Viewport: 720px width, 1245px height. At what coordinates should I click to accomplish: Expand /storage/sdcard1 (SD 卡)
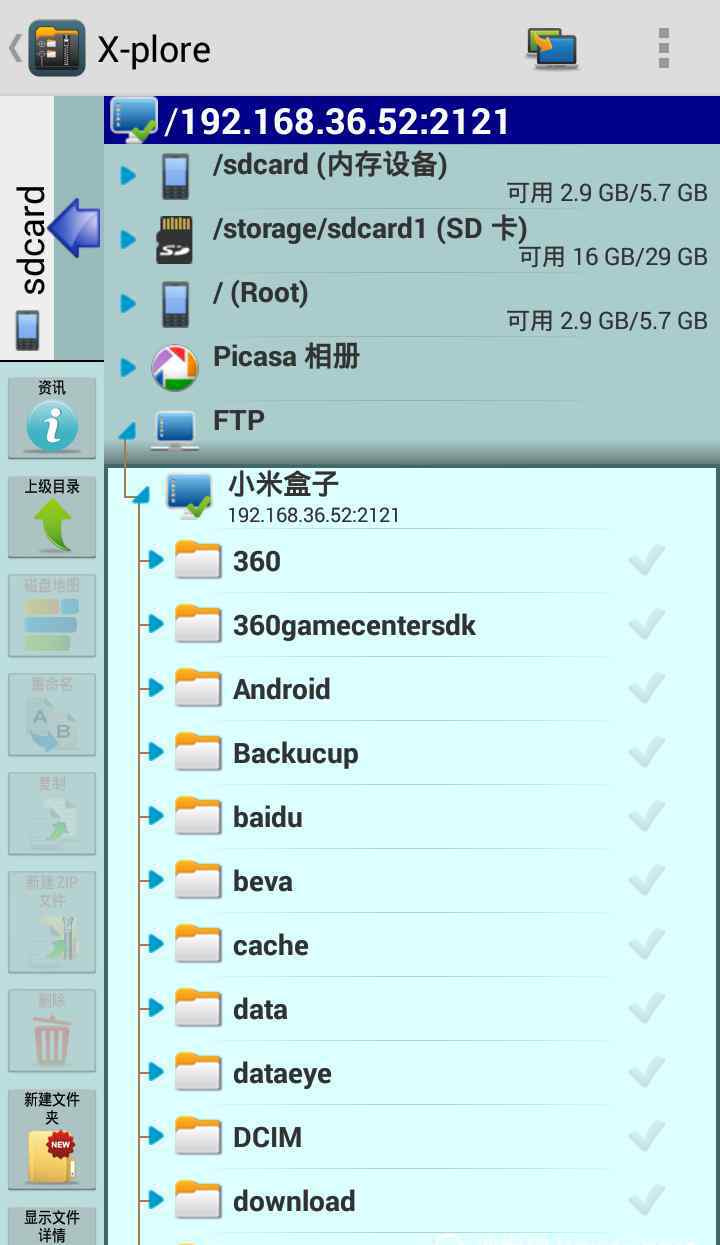(412, 240)
